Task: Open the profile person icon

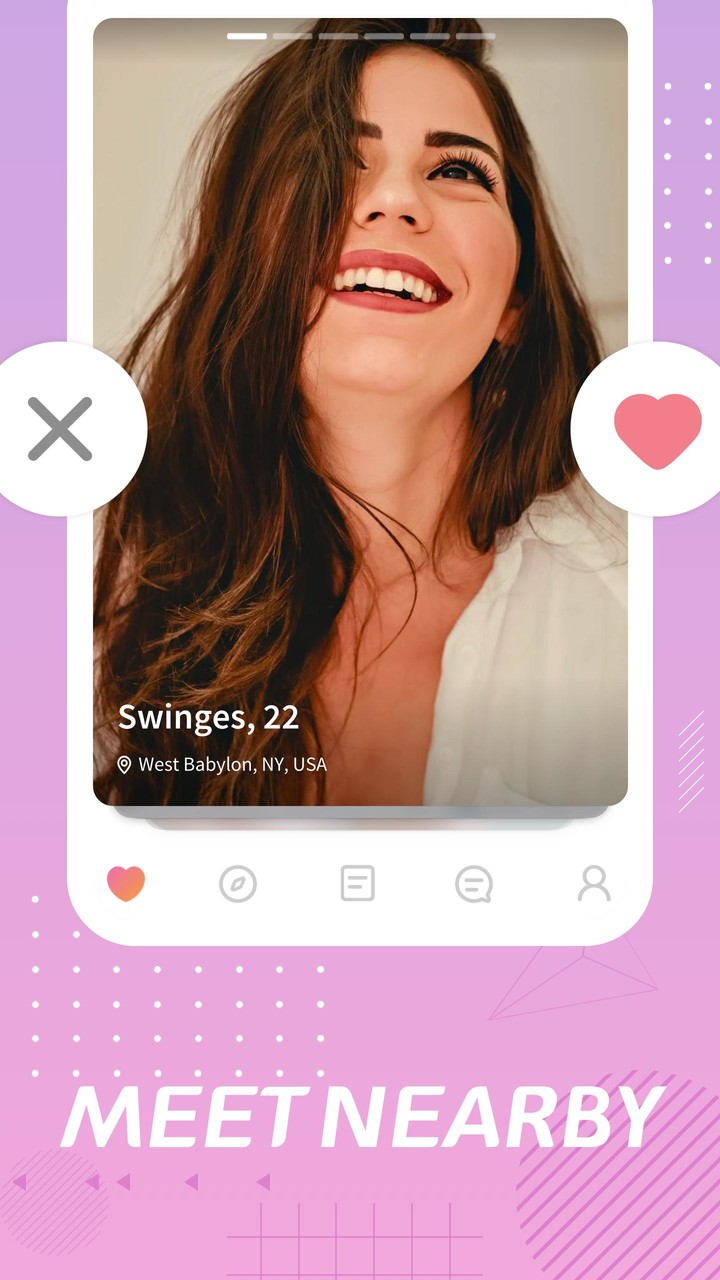Action: [x=593, y=884]
